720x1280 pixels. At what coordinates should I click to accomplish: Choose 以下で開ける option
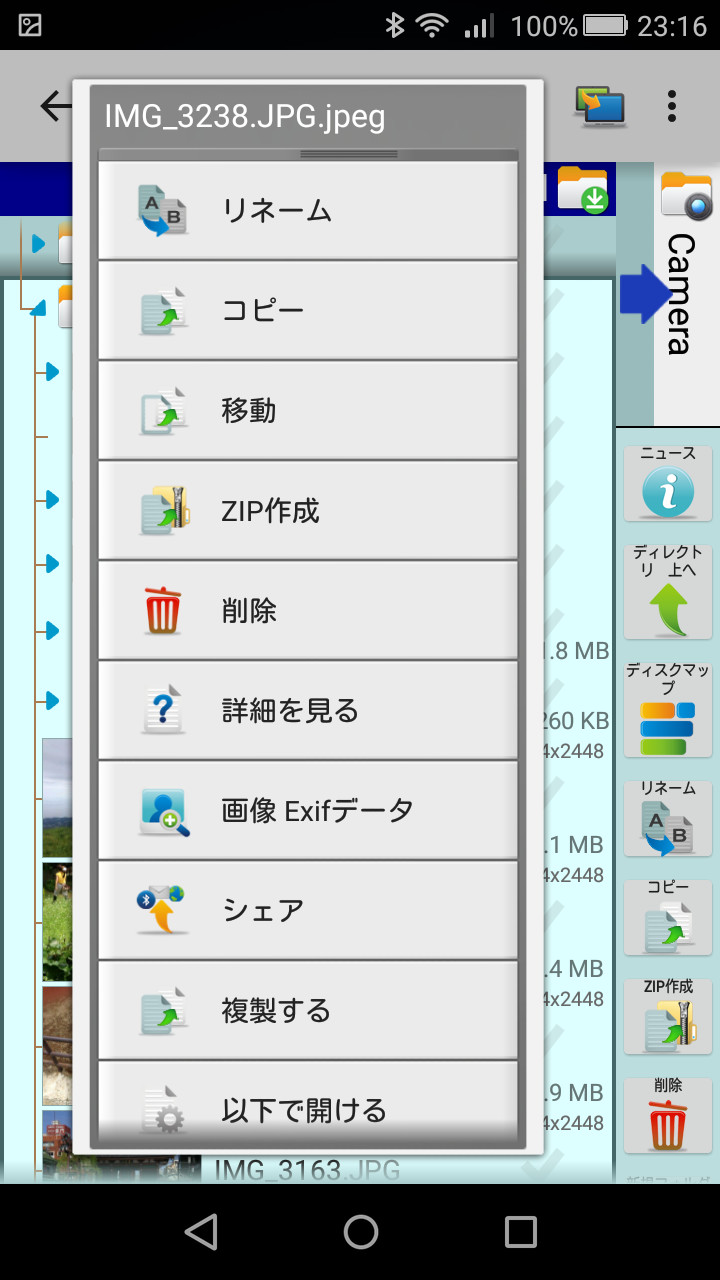coord(307,1105)
